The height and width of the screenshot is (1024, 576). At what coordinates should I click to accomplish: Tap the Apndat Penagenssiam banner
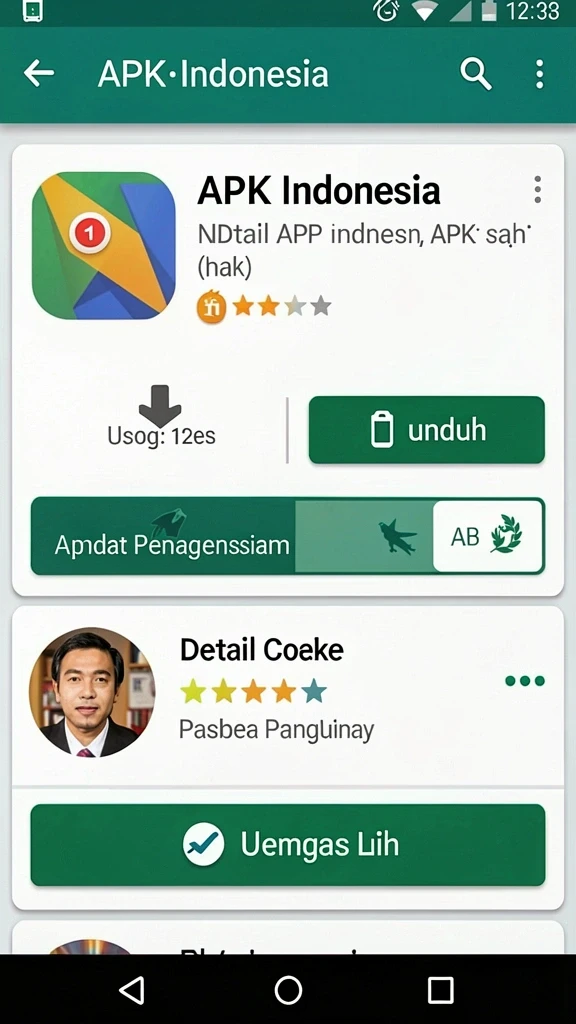pyautogui.click(x=287, y=536)
